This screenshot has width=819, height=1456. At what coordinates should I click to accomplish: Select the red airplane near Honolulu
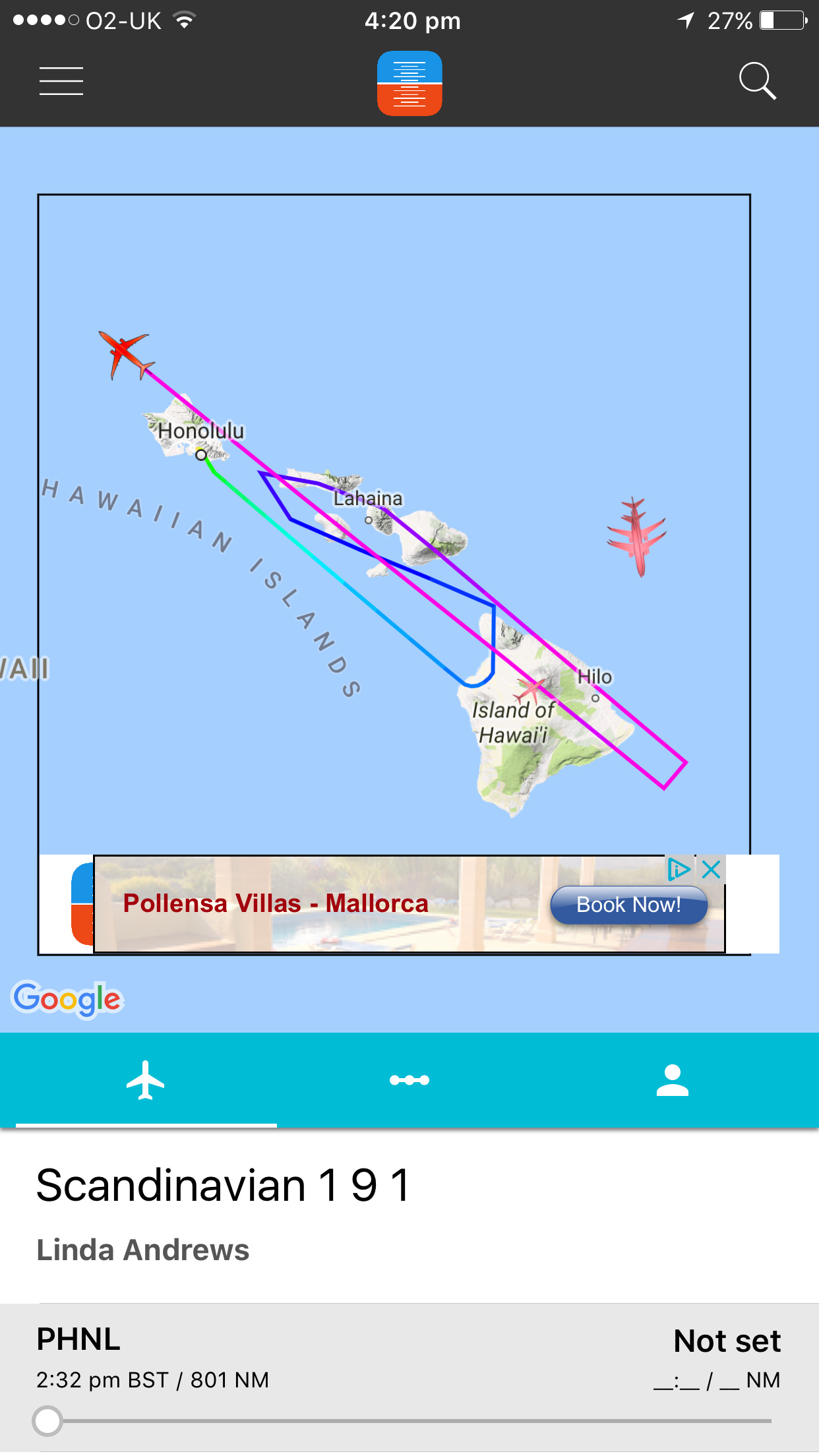pos(127,353)
